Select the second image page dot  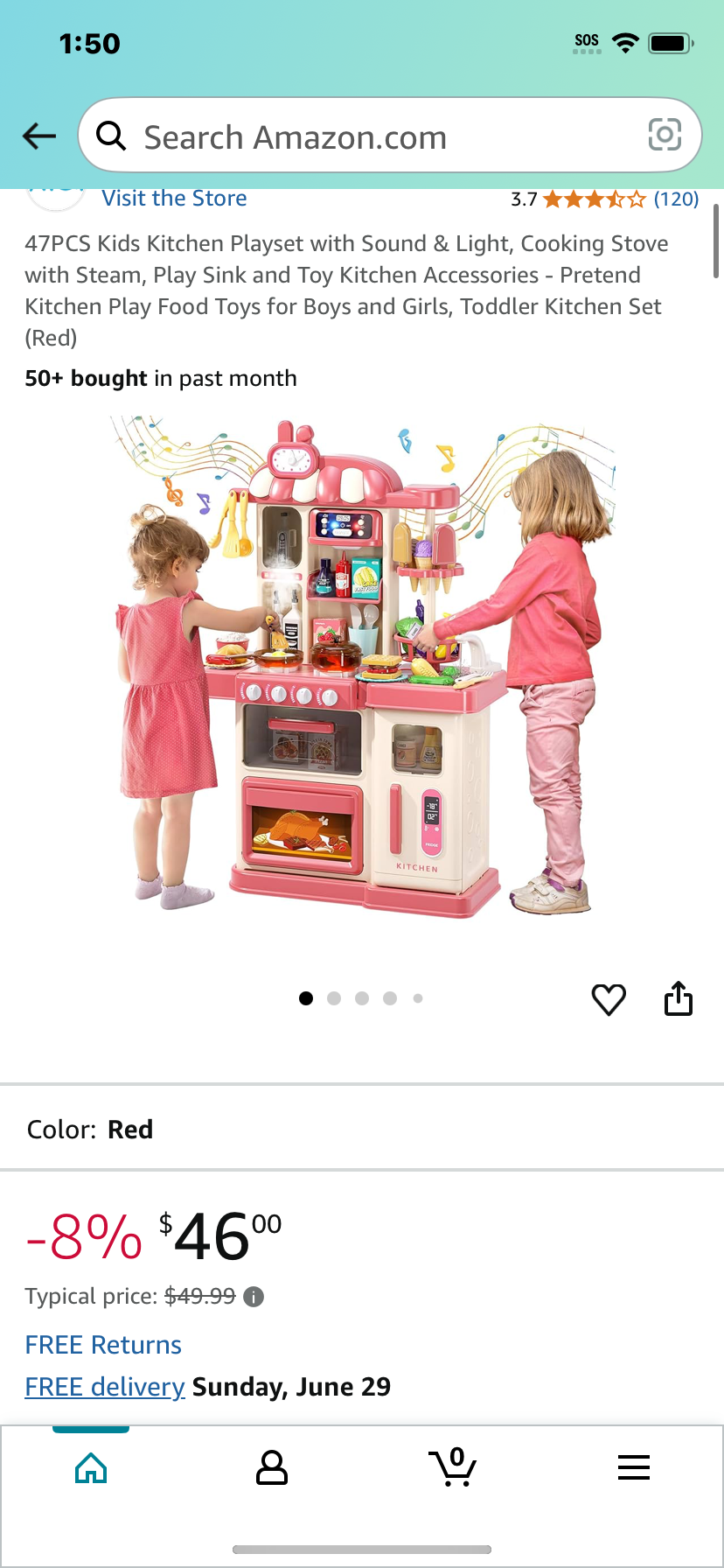pyautogui.click(x=334, y=998)
